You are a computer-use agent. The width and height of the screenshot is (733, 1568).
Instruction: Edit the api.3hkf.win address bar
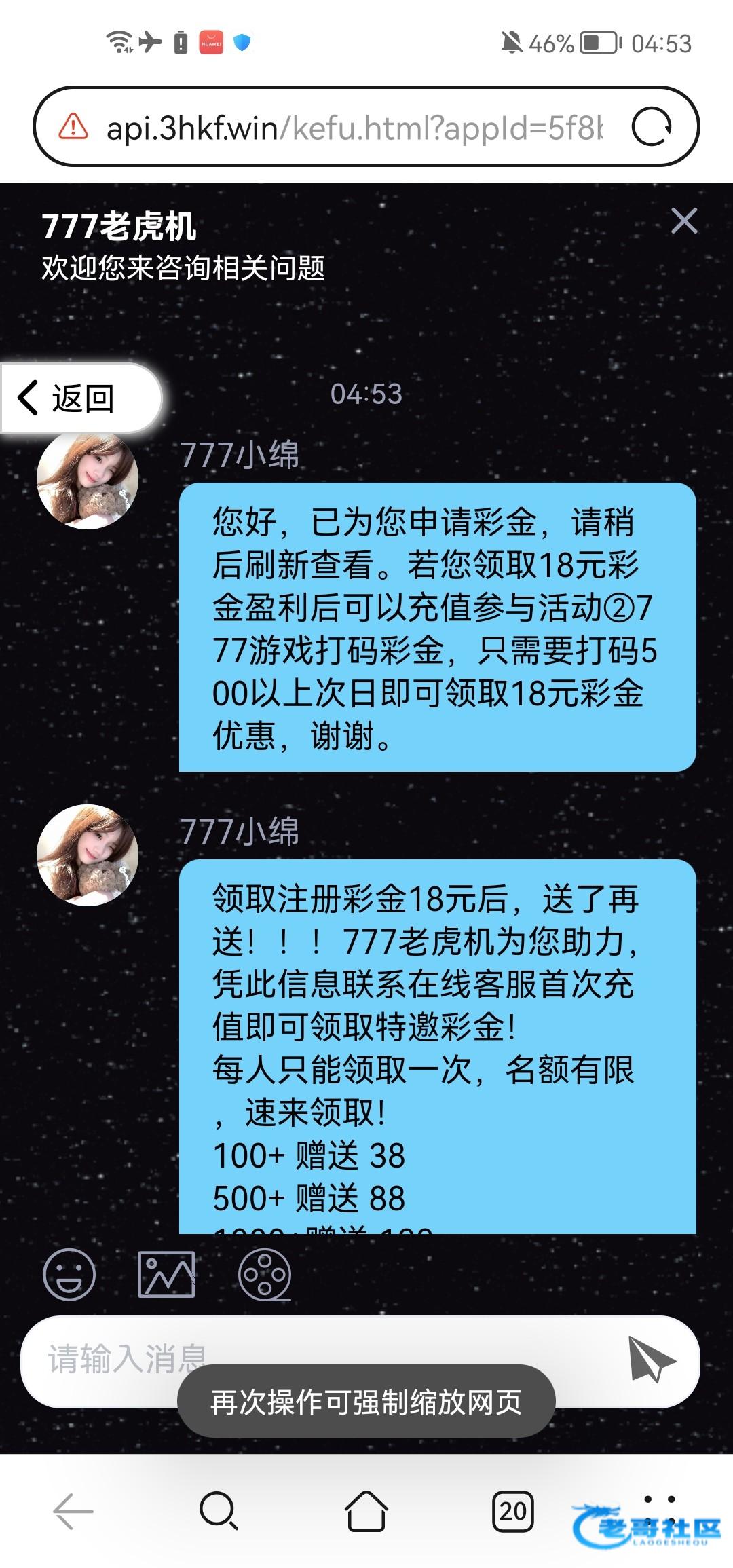coord(353,128)
